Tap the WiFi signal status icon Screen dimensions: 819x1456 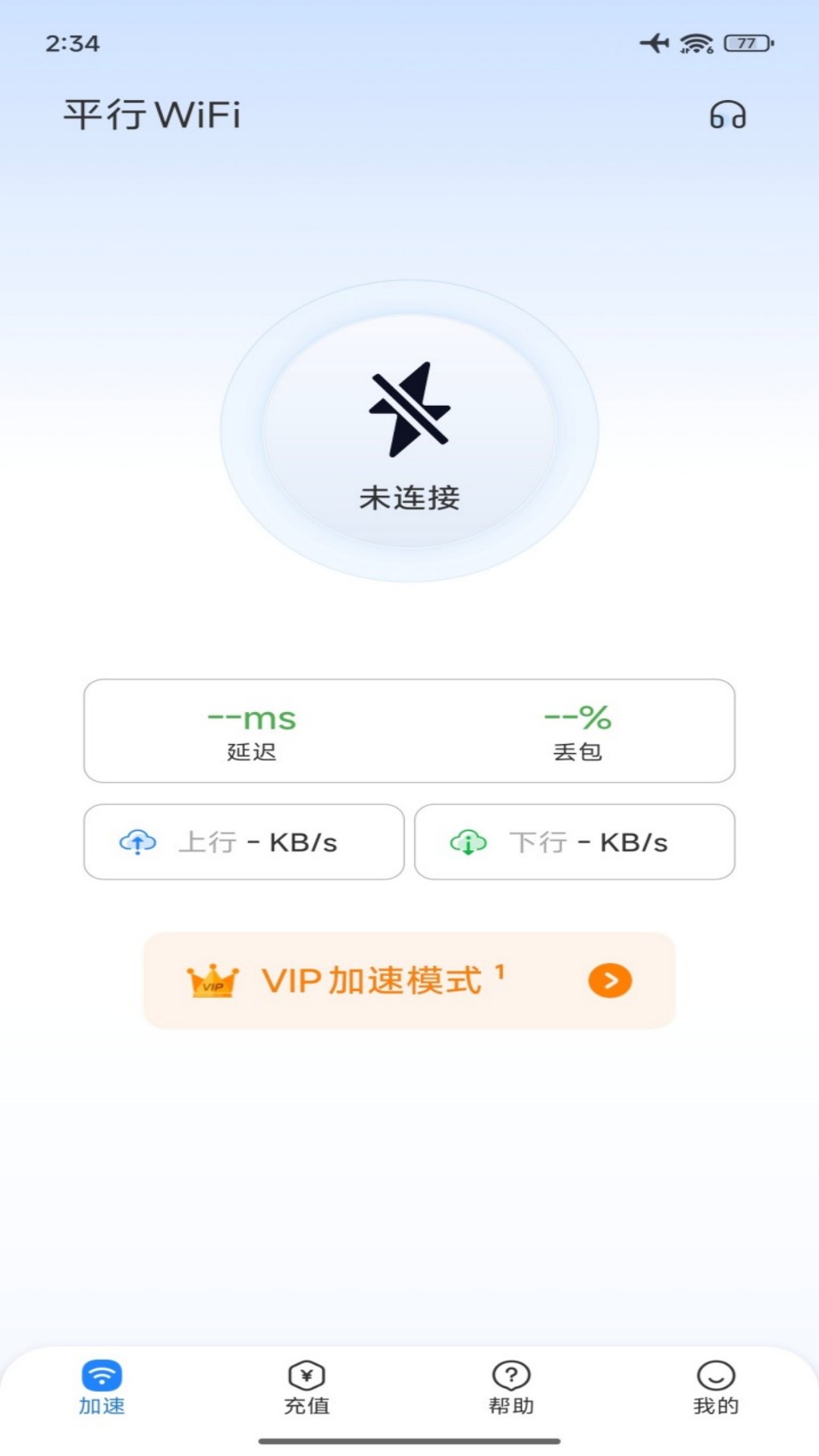click(695, 43)
